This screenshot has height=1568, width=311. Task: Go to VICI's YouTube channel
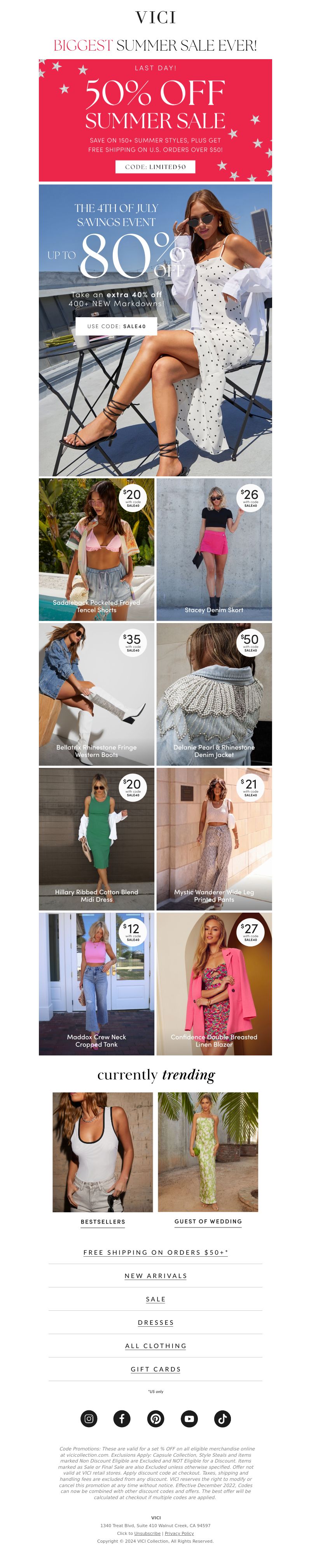(189, 1419)
